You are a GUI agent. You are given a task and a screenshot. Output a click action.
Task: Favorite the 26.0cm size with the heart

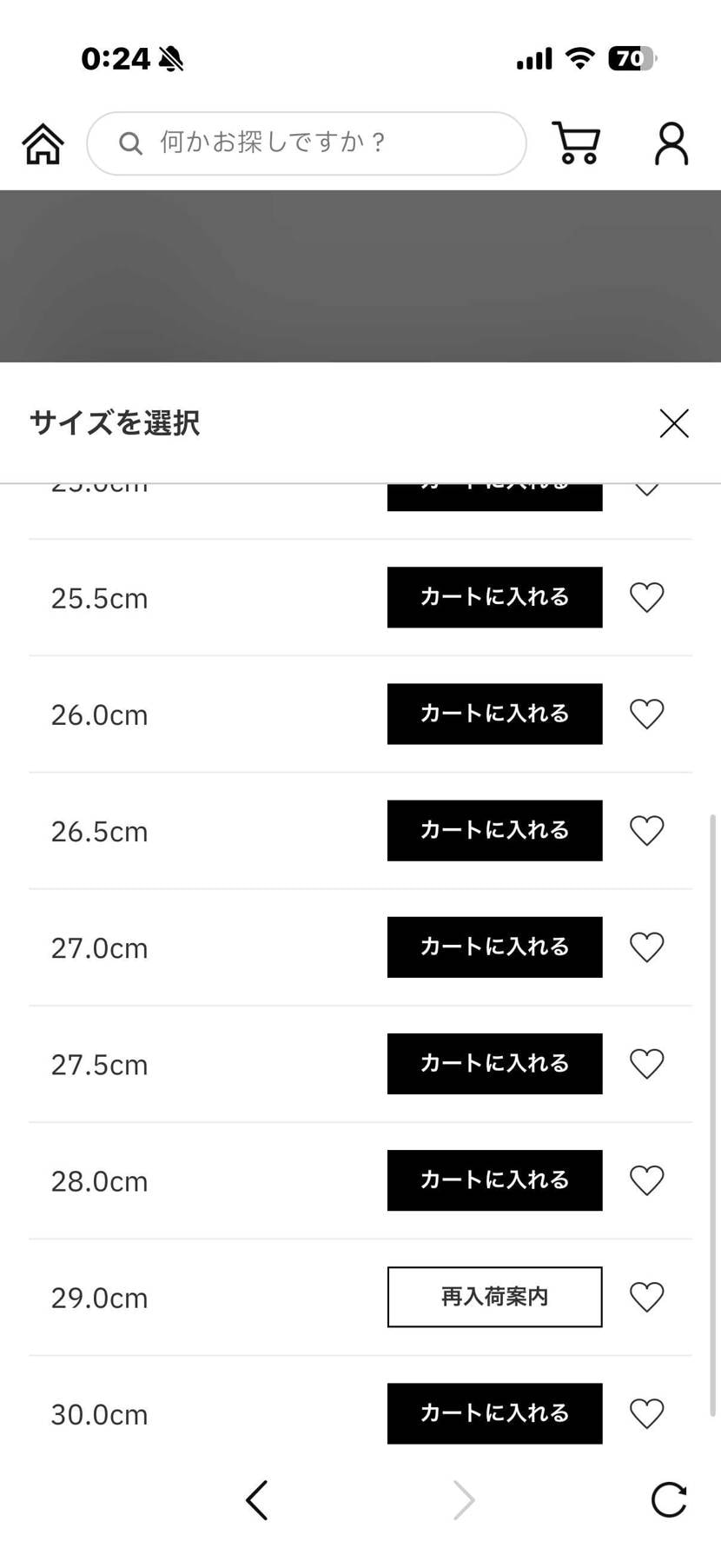pos(646,714)
